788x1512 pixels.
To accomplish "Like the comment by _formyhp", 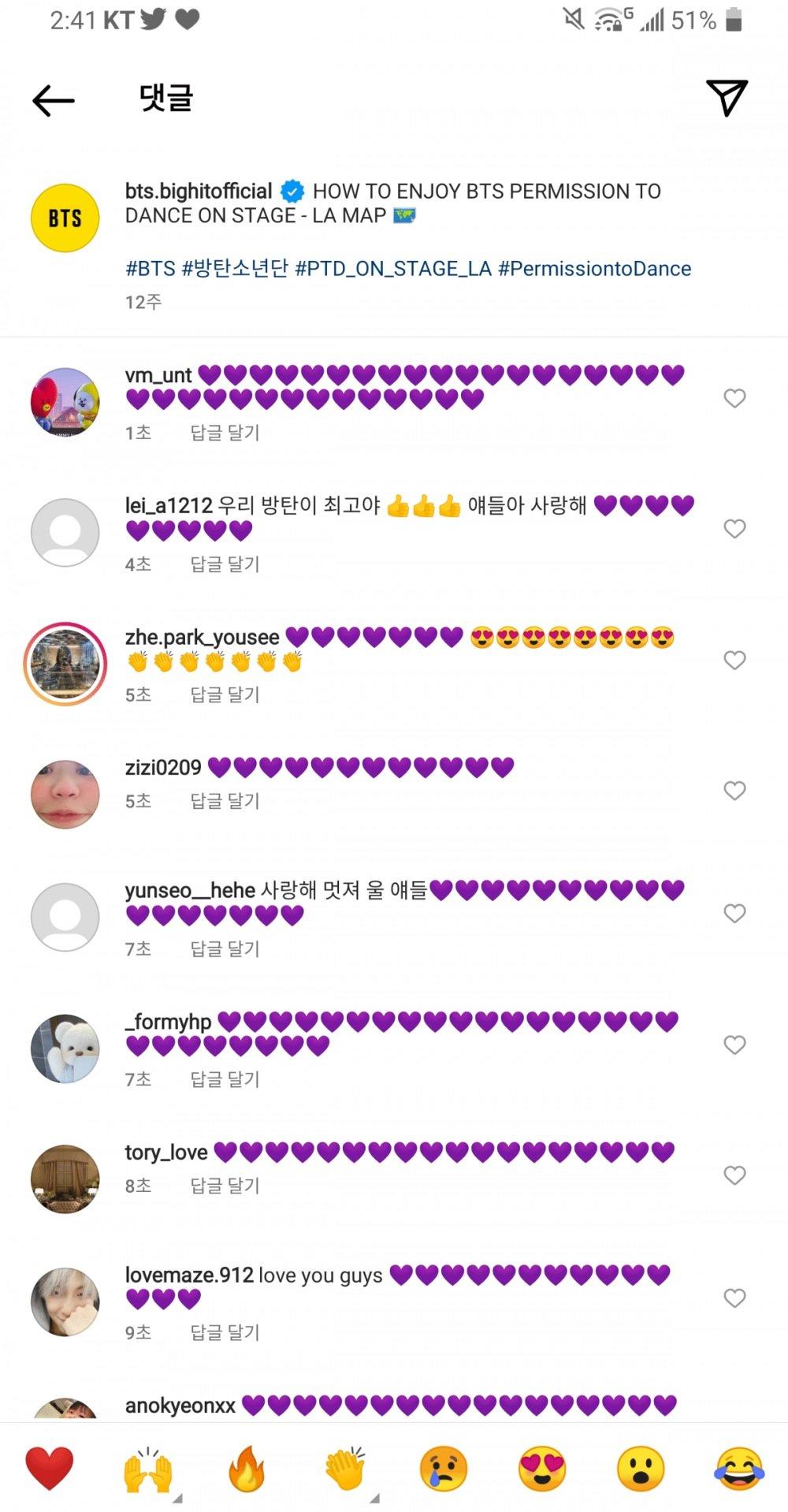I will coord(734,1045).
